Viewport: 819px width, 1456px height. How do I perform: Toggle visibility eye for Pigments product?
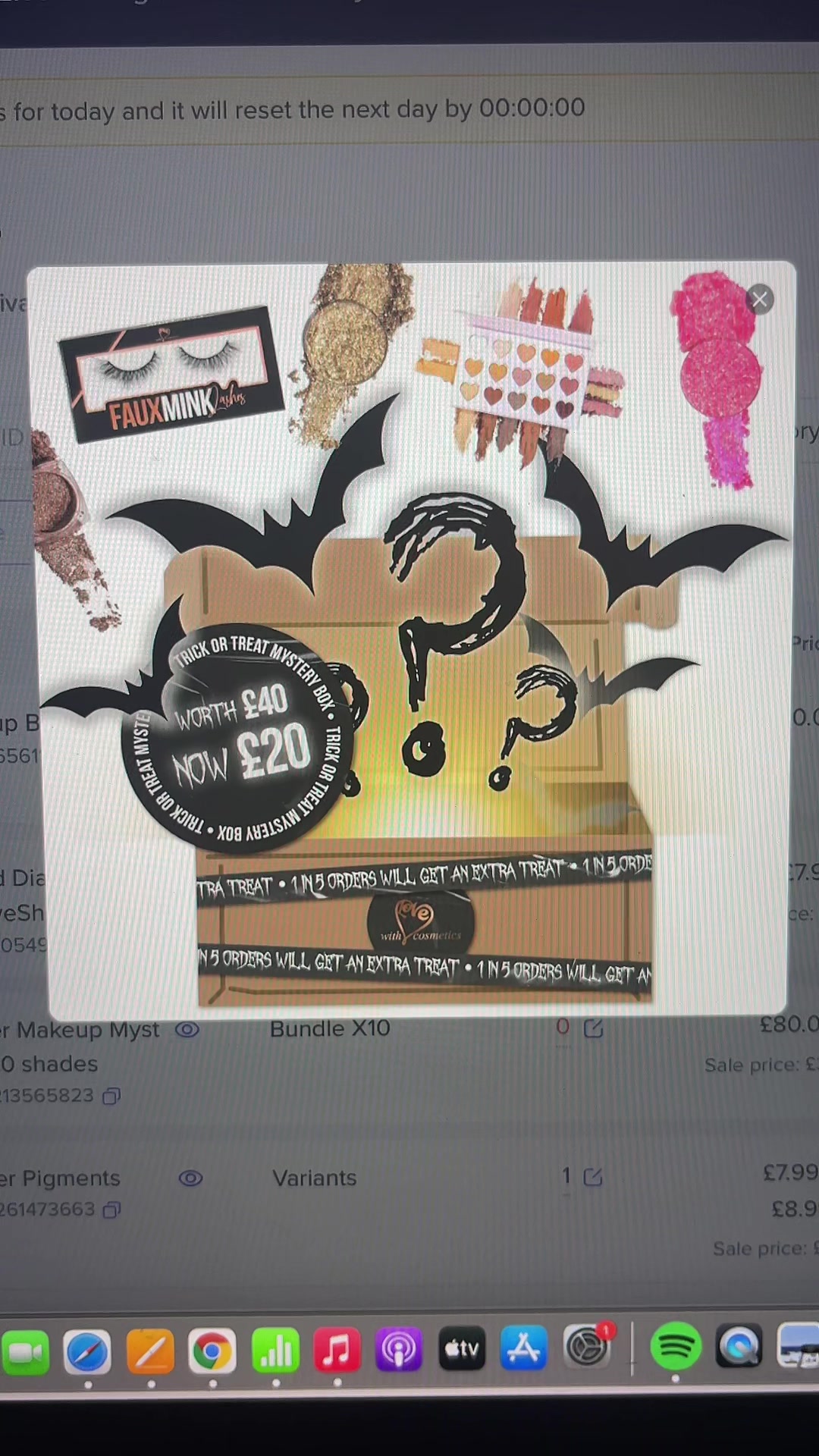click(x=190, y=1178)
